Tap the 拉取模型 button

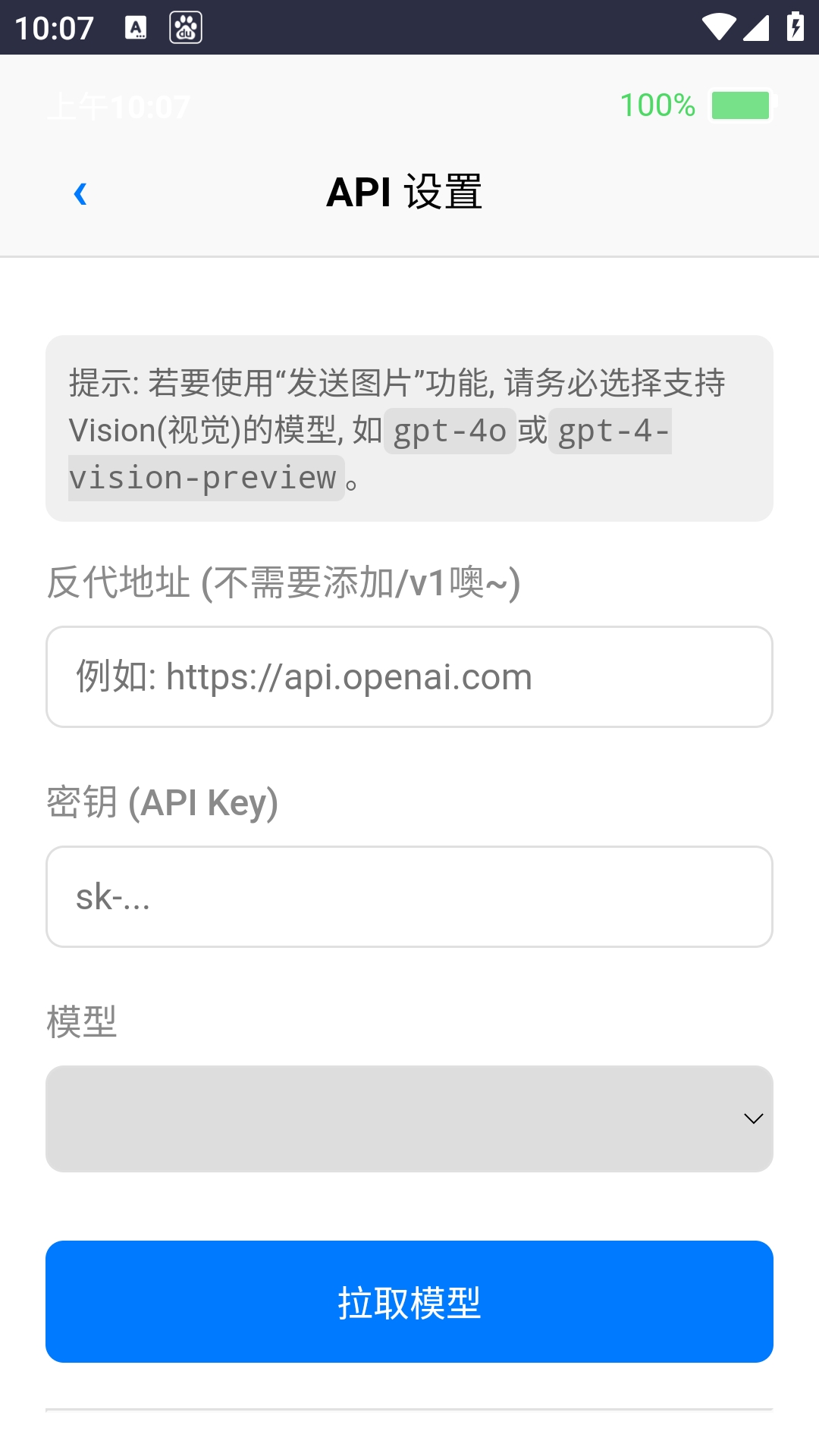409,1301
